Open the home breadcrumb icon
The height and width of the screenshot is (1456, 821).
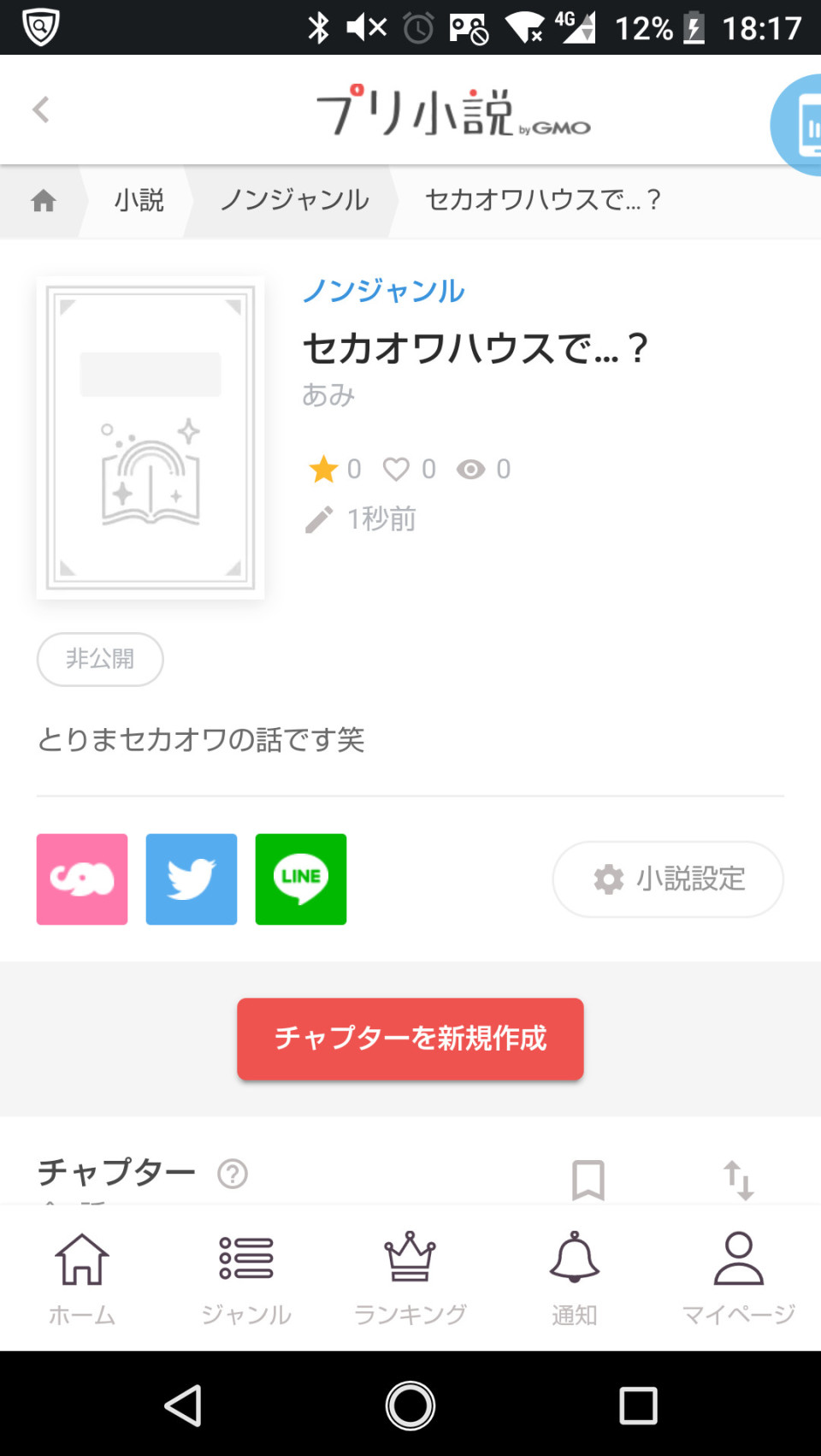tap(44, 201)
